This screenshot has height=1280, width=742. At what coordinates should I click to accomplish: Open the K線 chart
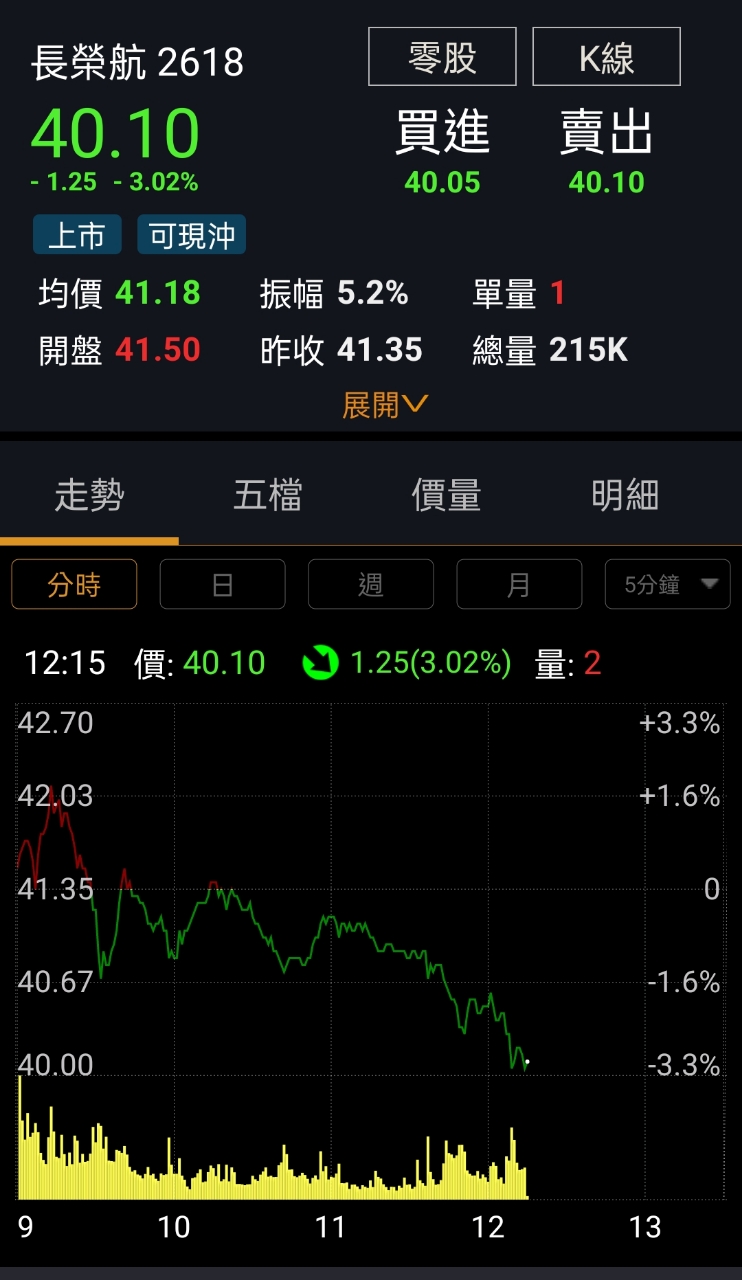(606, 57)
